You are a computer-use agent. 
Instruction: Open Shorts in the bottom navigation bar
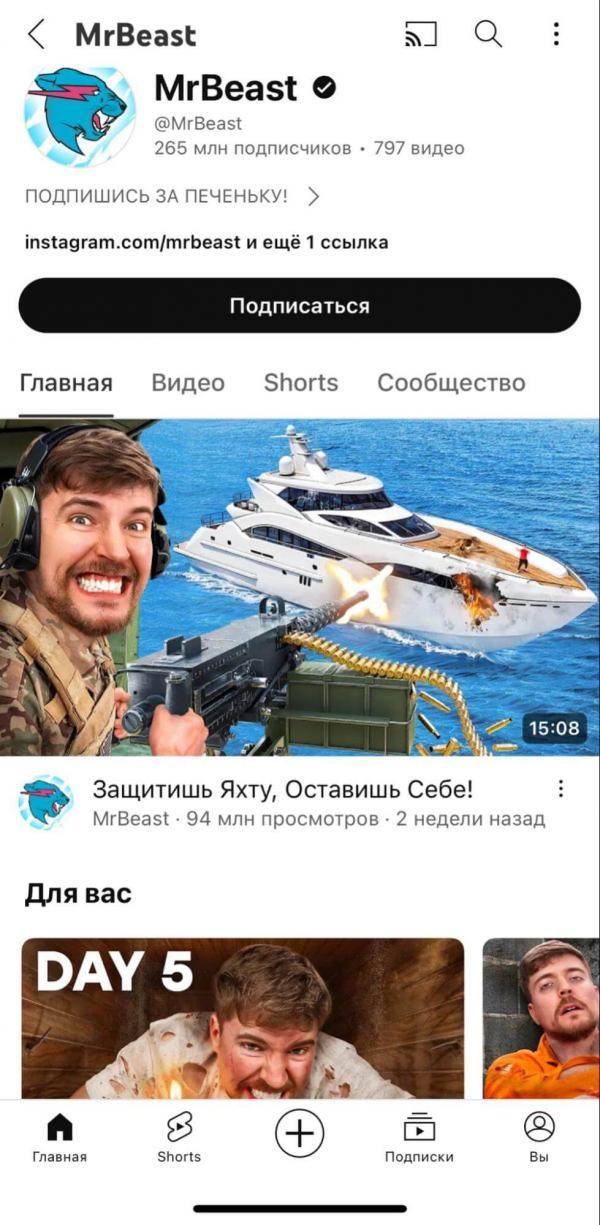[179, 1138]
